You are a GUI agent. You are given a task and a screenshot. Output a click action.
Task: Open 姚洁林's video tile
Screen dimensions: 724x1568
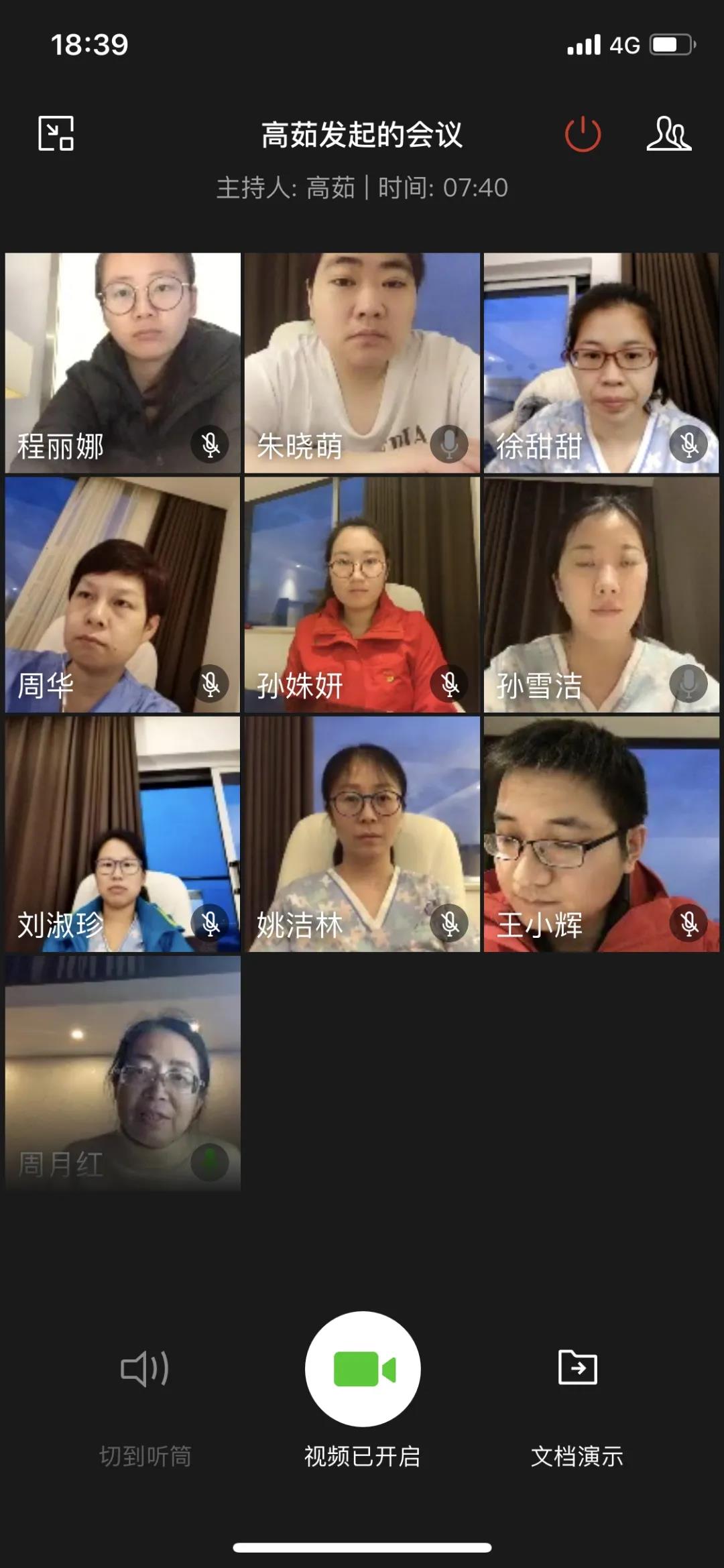click(362, 834)
